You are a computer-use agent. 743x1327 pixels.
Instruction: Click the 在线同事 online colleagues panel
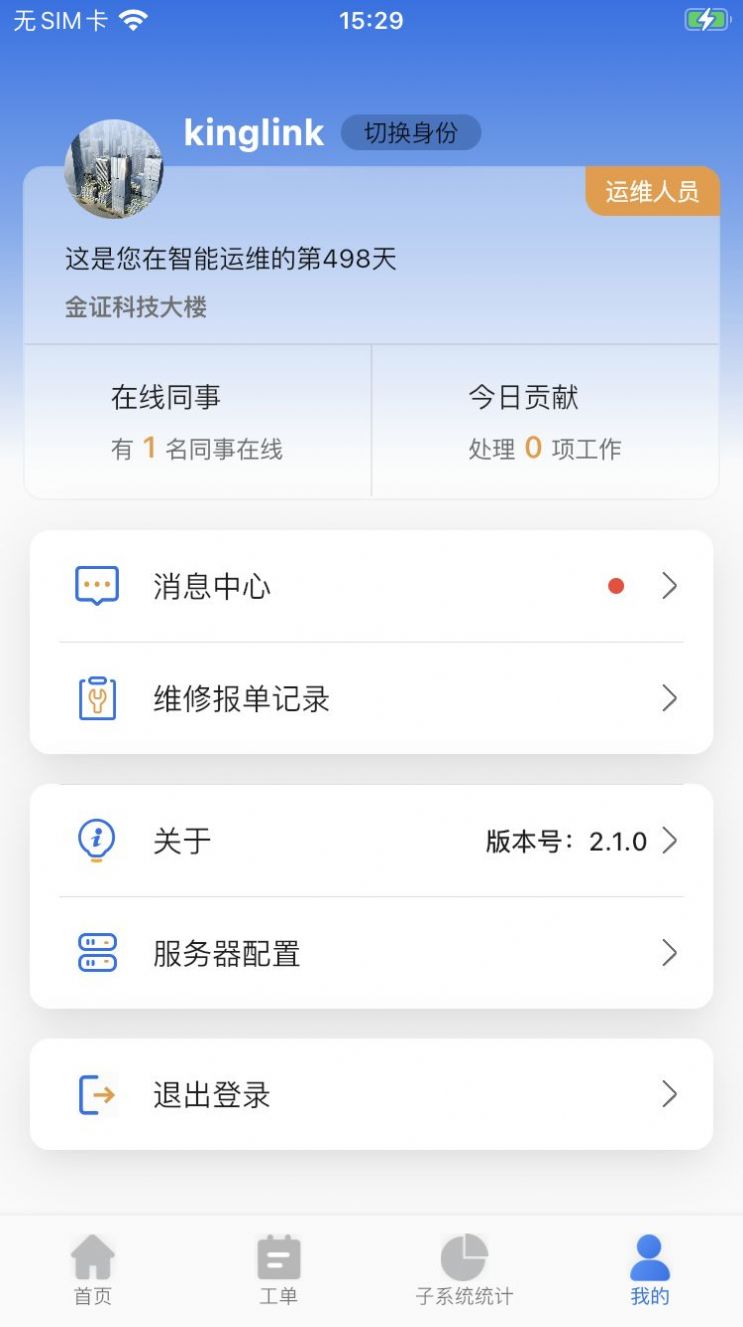pyautogui.click(x=195, y=420)
